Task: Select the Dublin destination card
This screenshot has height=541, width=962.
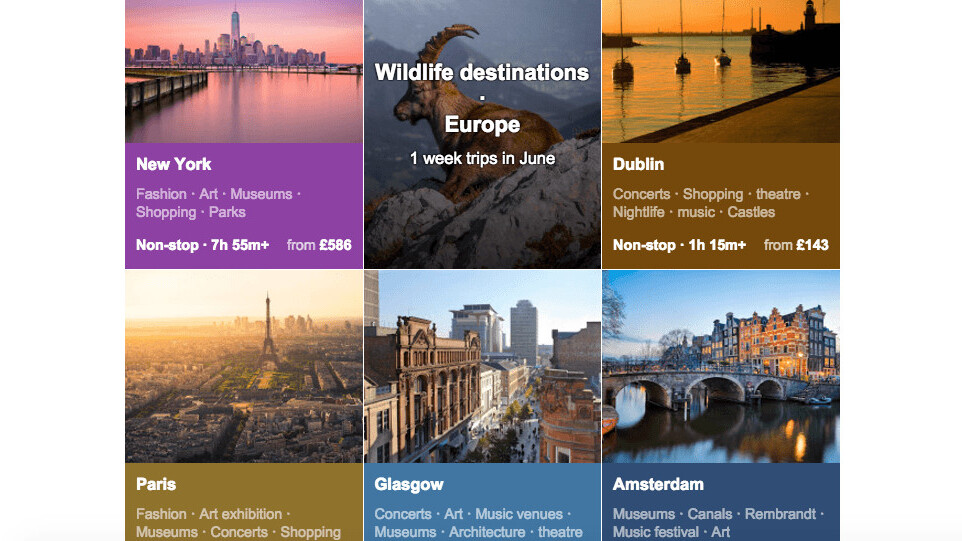Action: [x=720, y=134]
